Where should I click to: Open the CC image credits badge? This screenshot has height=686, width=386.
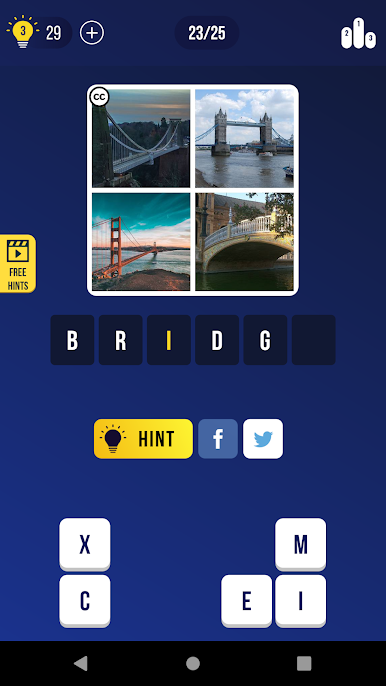point(99,97)
